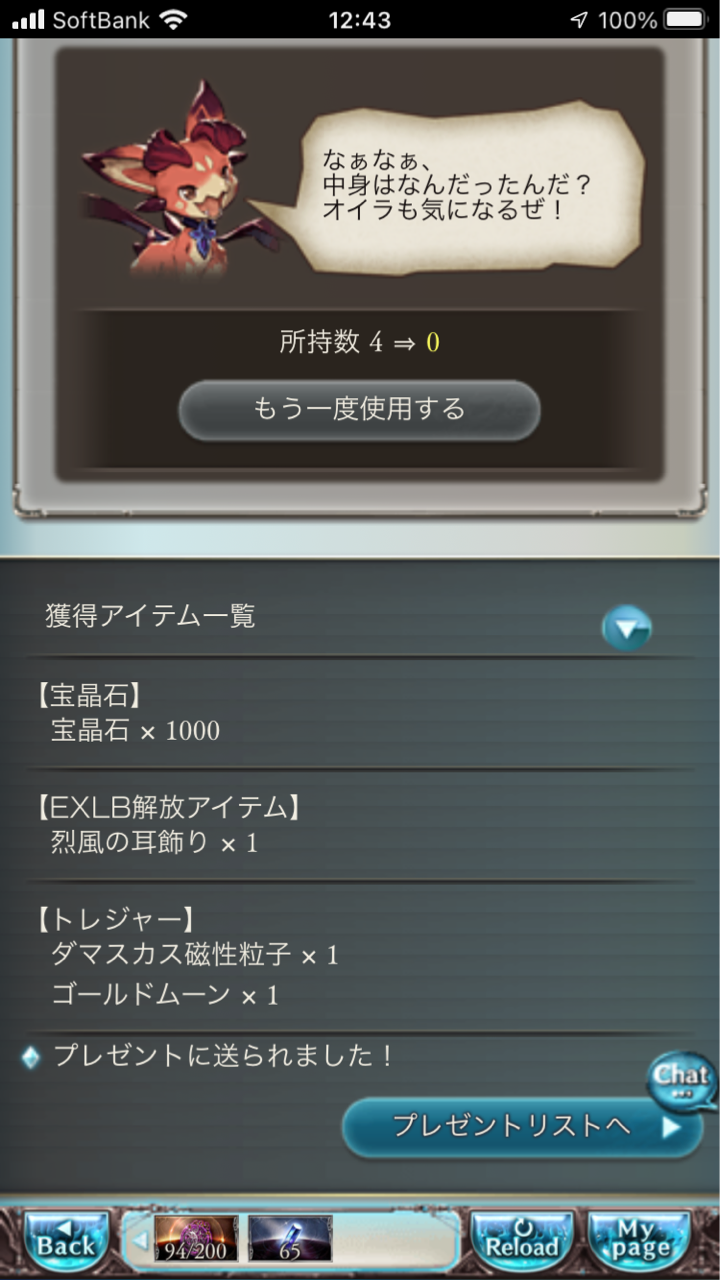Go to My page
The image size is (720, 1280).
(641, 1239)
